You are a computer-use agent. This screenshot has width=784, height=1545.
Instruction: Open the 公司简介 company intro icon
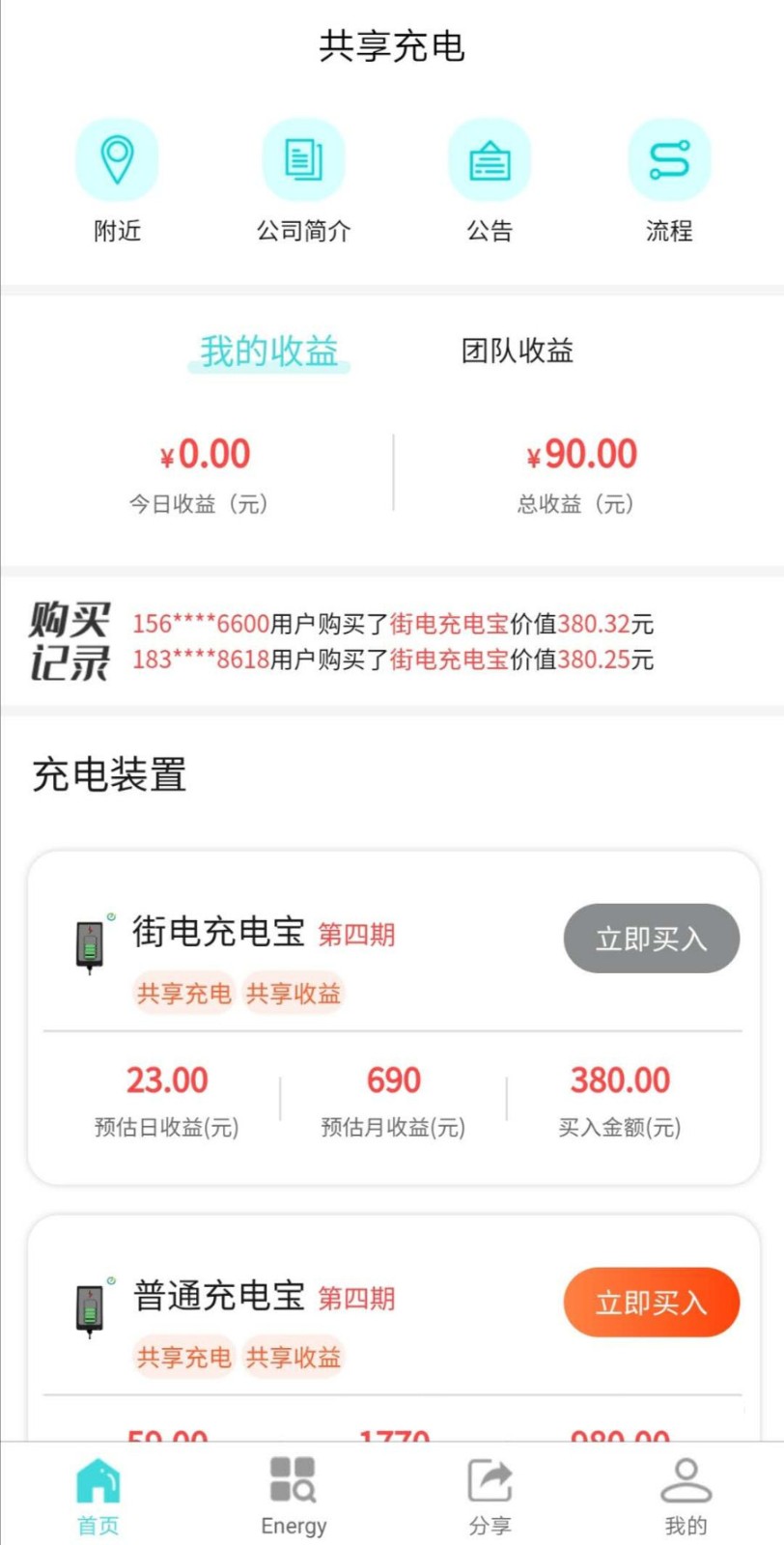click(x=303, y=158)
